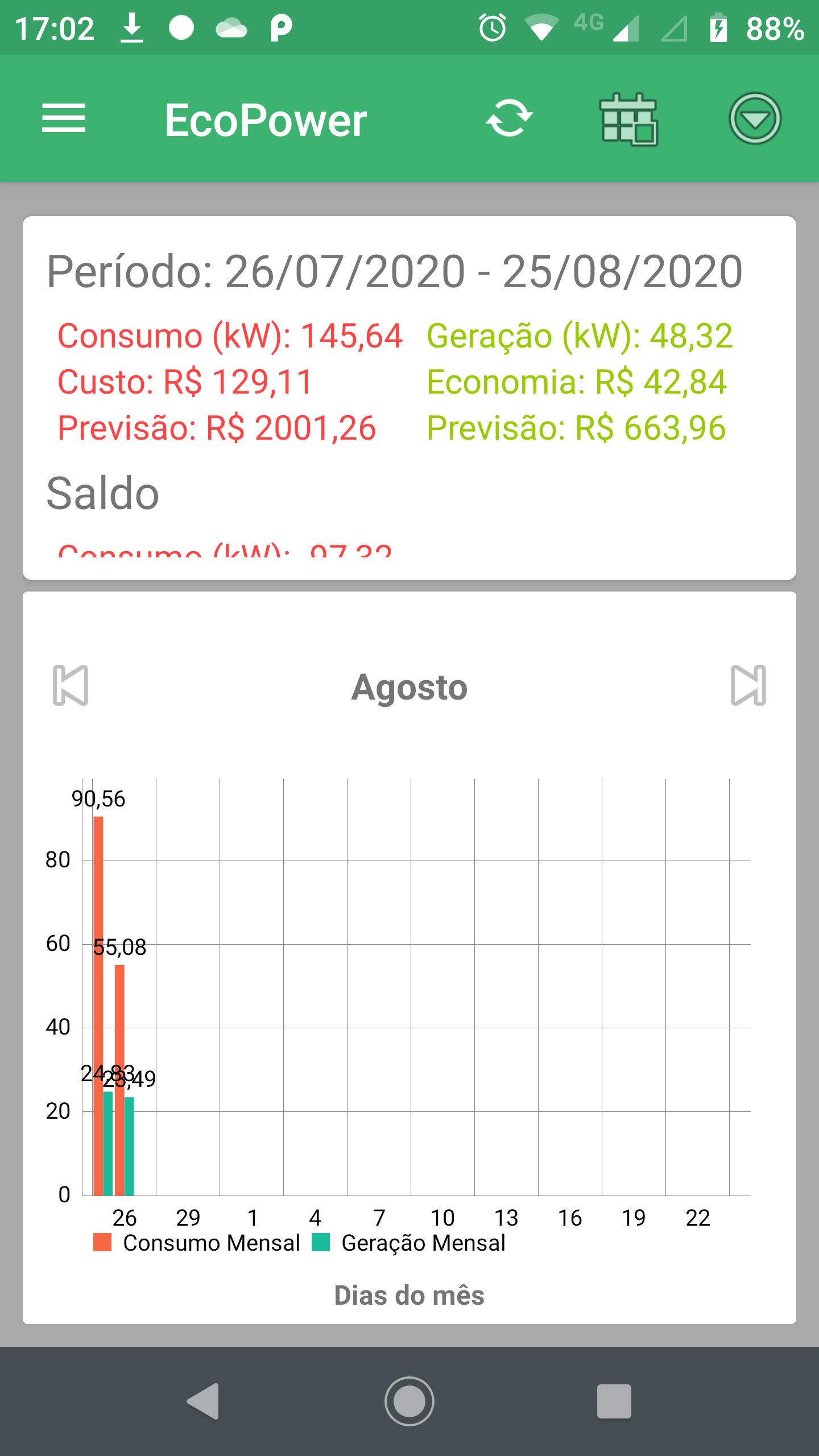The width and height of the screenshot is (819, 1456).
Task: Open the circled dropdown arrow
Action: click(x=755, y=118)
